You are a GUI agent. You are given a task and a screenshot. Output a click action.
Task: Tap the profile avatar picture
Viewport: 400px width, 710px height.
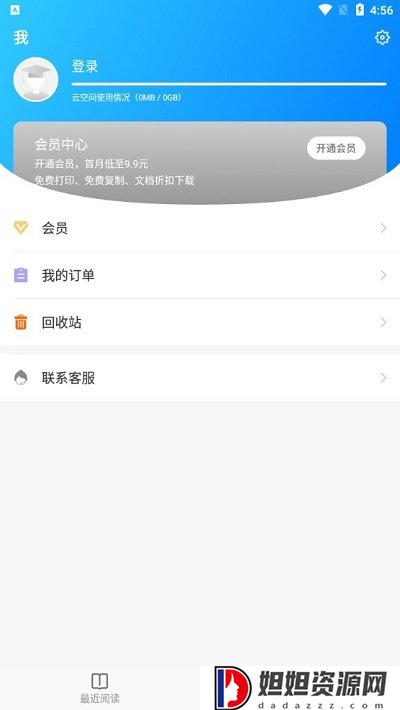36,79
